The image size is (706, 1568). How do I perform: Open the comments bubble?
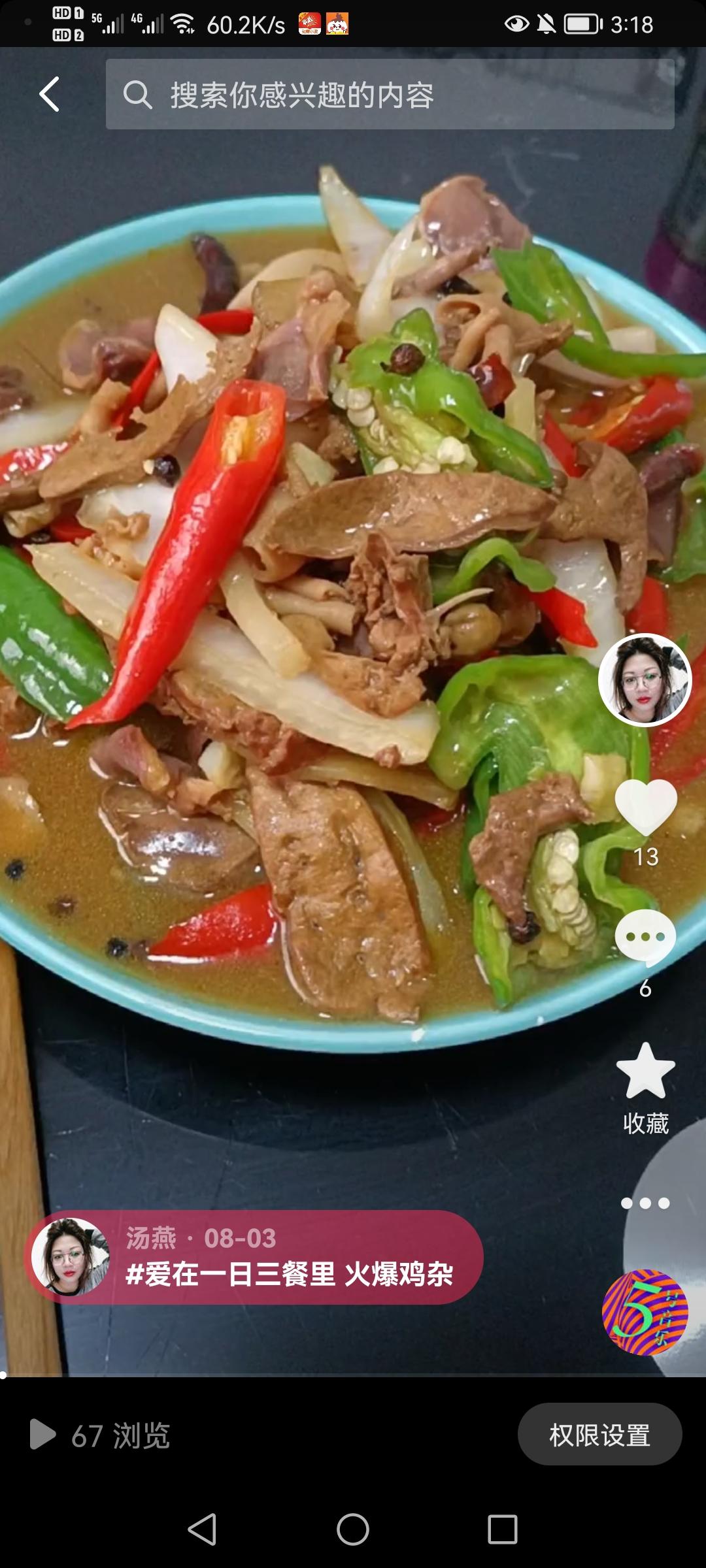[645, 938]
